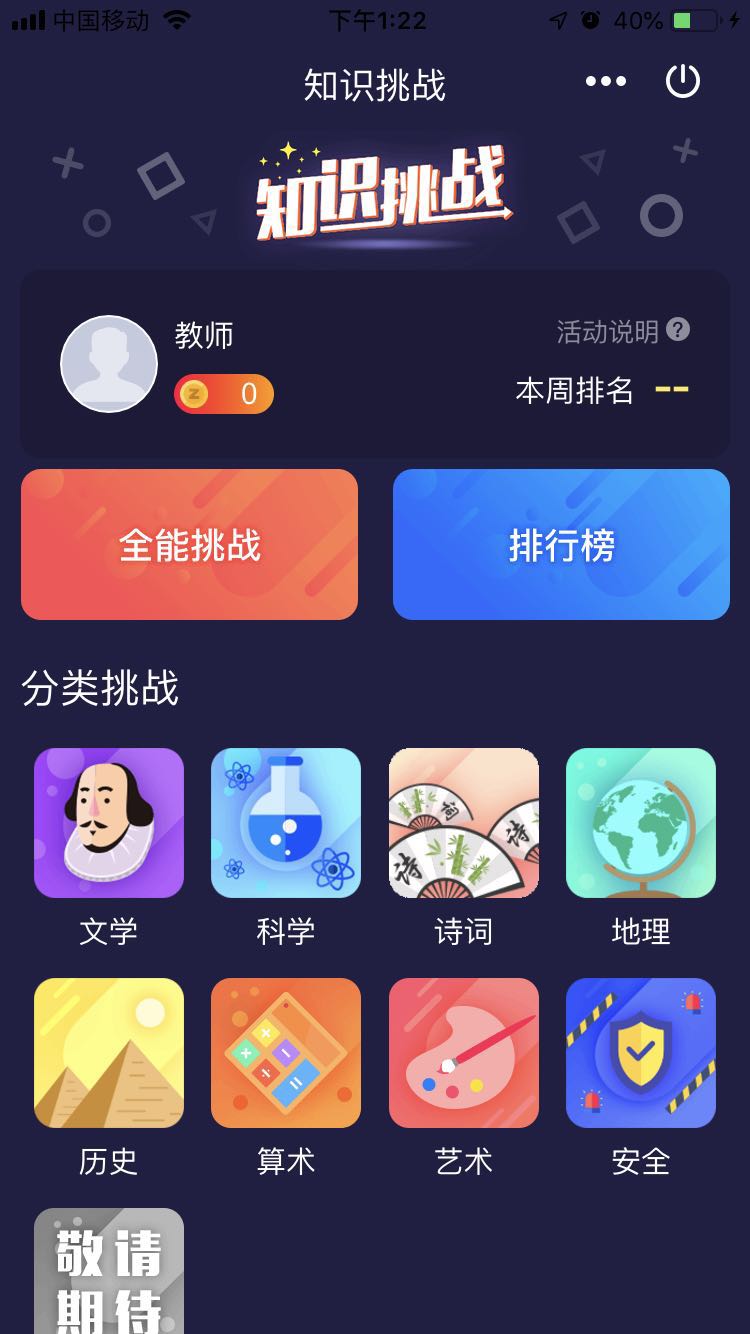Open the 排行榜 leaderboard
This screenshot has width=750, height=1334.
point(561,545)
